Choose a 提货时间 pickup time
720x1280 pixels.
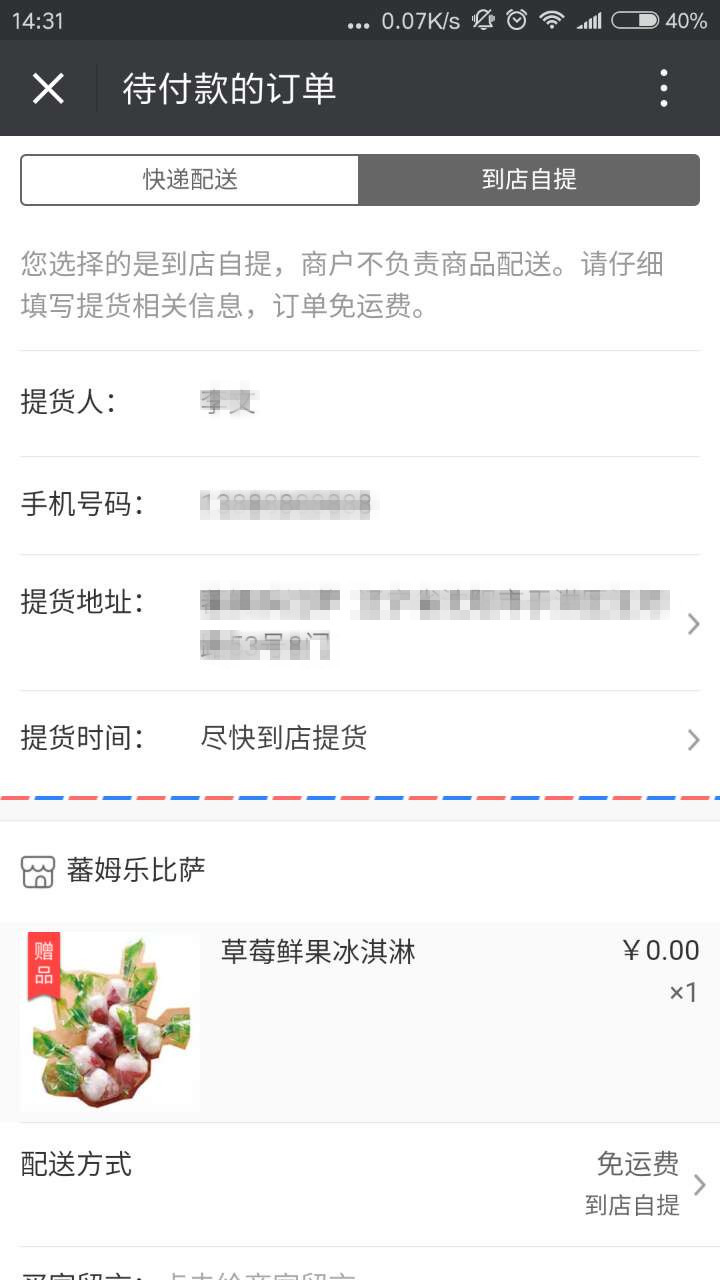[x=440, y=739]
